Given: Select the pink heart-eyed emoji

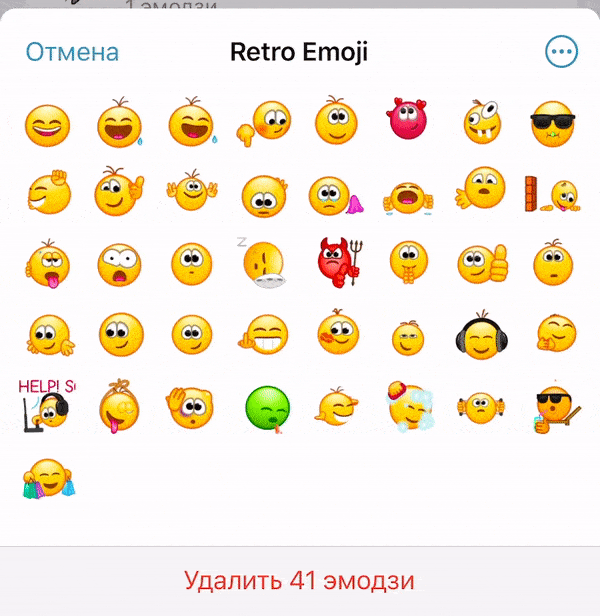Looking at the screenshot, I should coord(407,122).
